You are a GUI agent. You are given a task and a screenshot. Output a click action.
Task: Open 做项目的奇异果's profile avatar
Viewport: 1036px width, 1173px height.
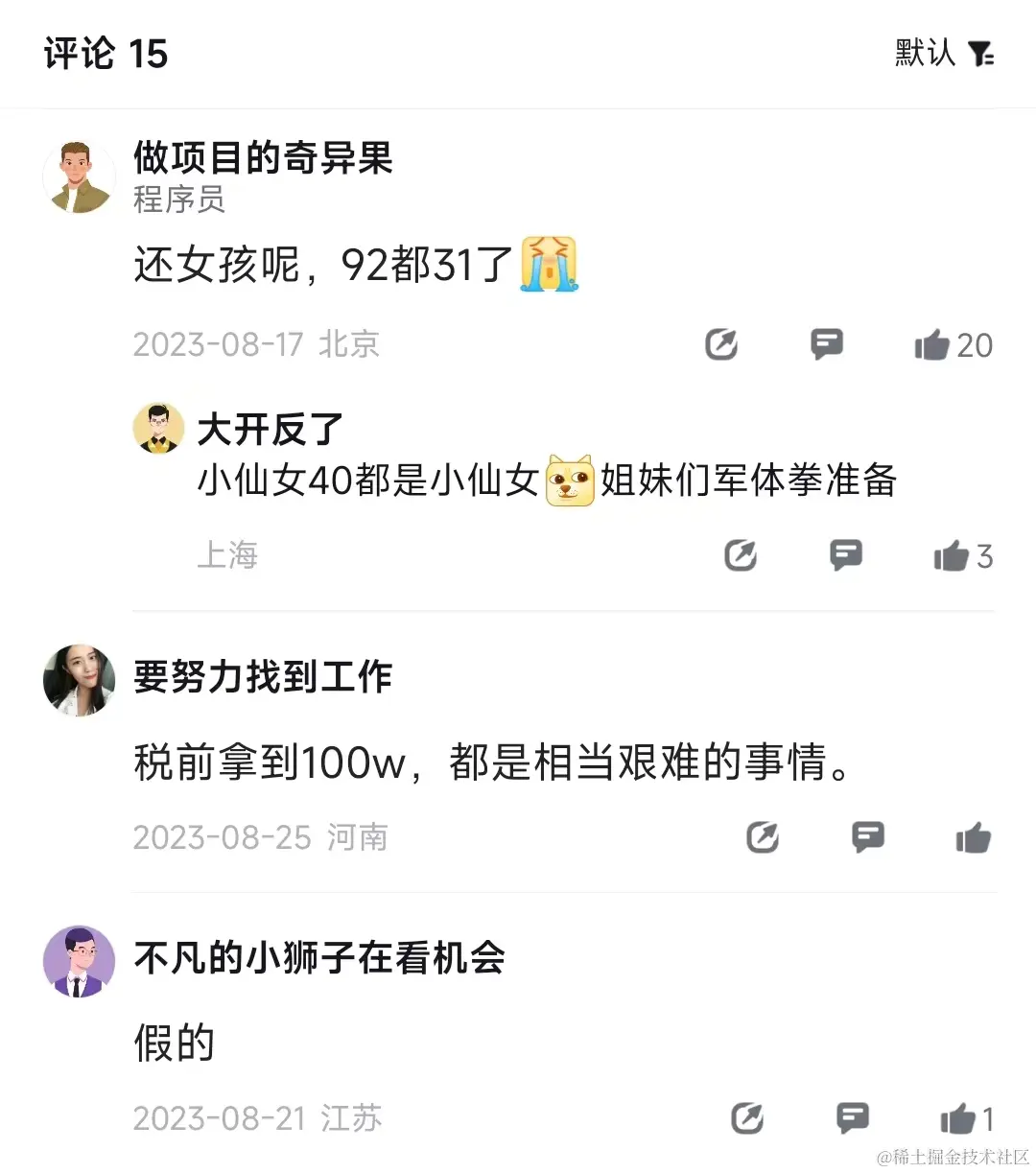coord(79,176)
